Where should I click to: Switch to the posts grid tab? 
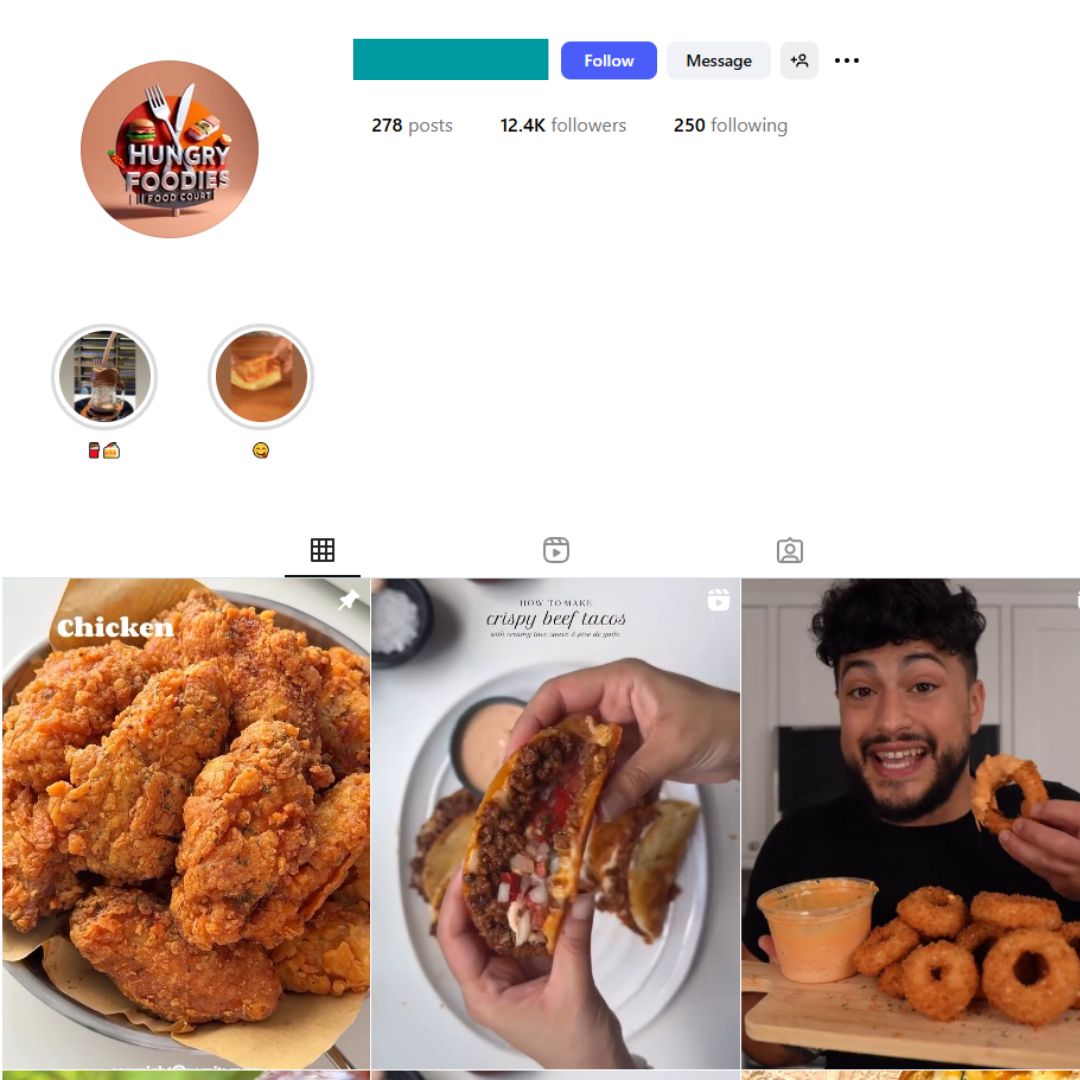point(322,550)
